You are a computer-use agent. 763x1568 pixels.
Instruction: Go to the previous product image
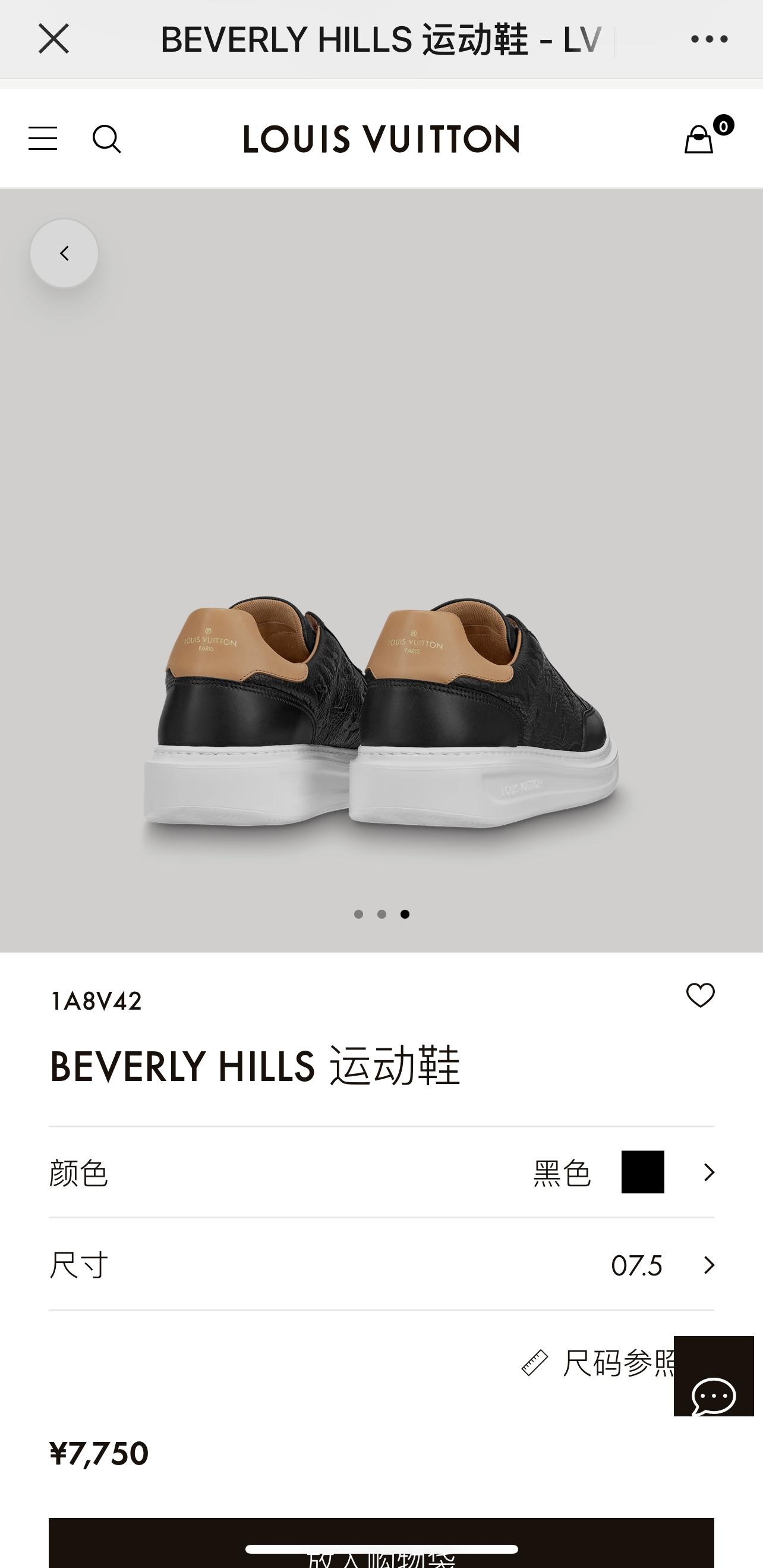coord(65,253)
